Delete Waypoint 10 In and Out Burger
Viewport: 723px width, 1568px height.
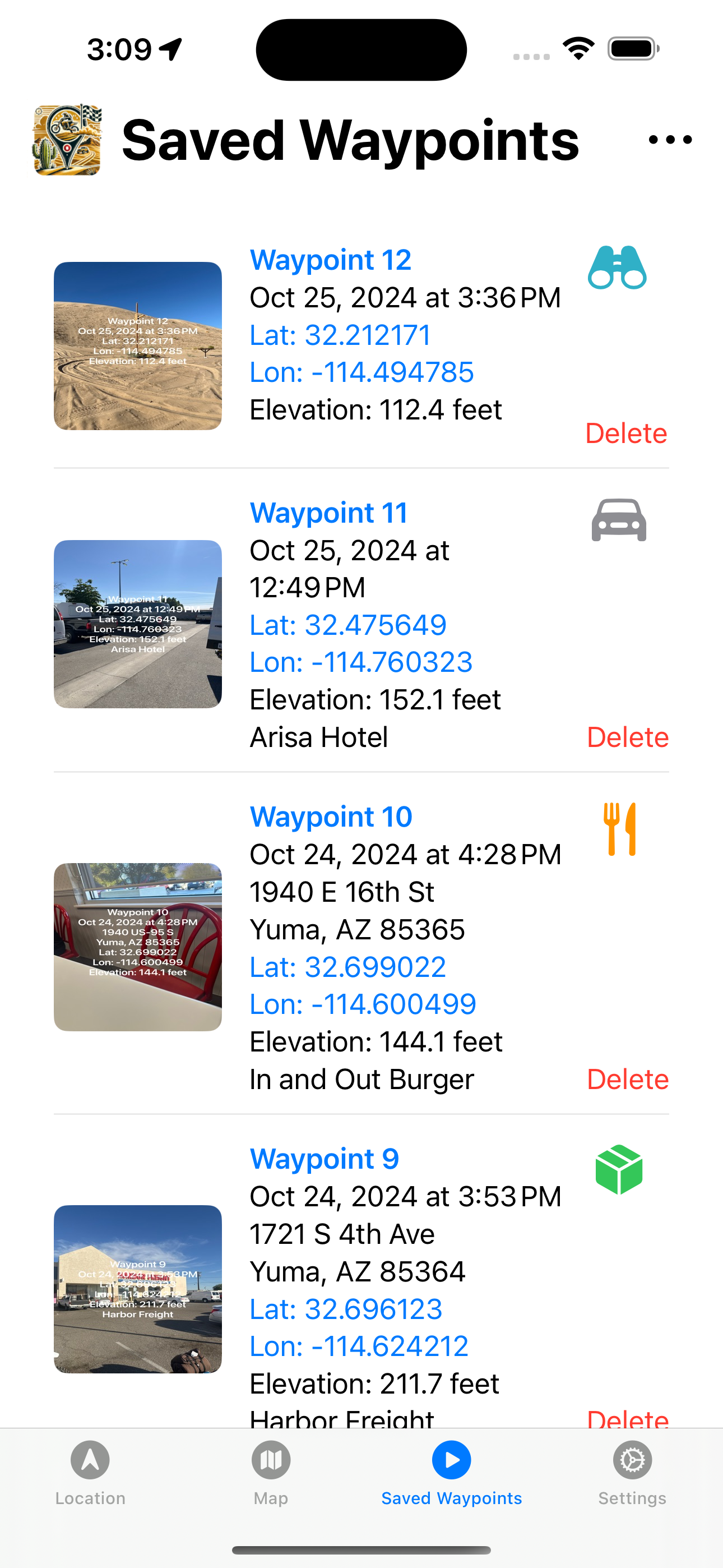tap(628, 1079)
